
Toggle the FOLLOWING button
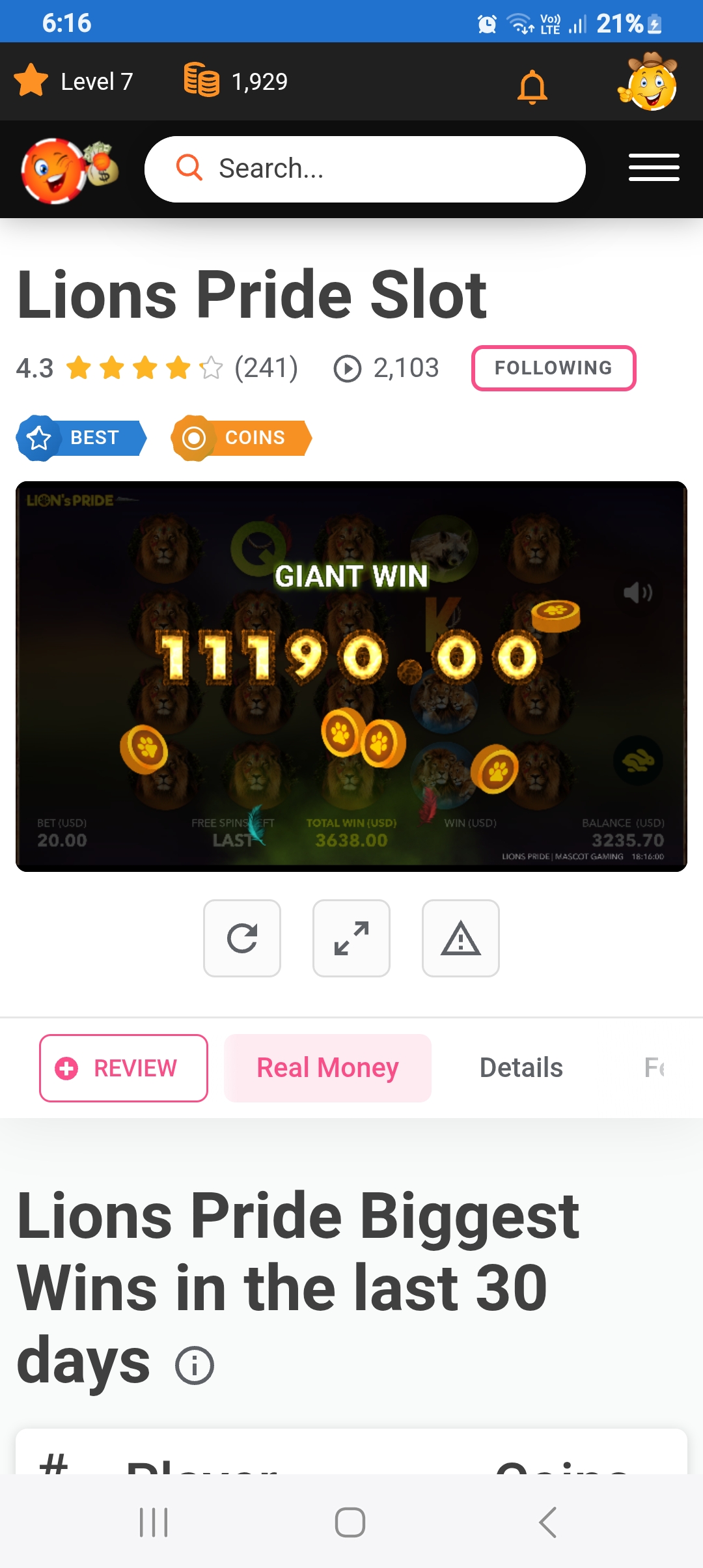point(553,368)
